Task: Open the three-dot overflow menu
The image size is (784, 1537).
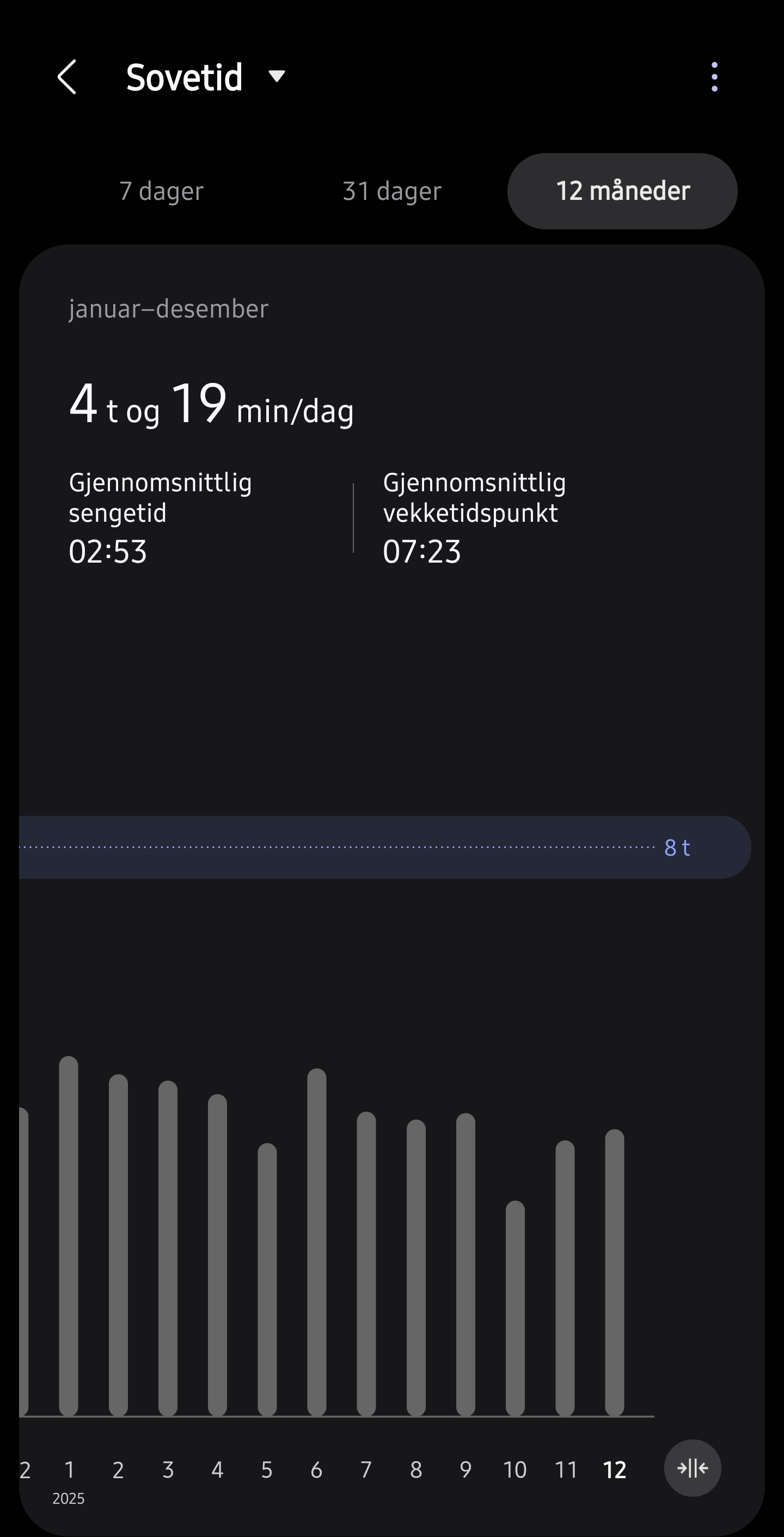Action: coord(714,77)
